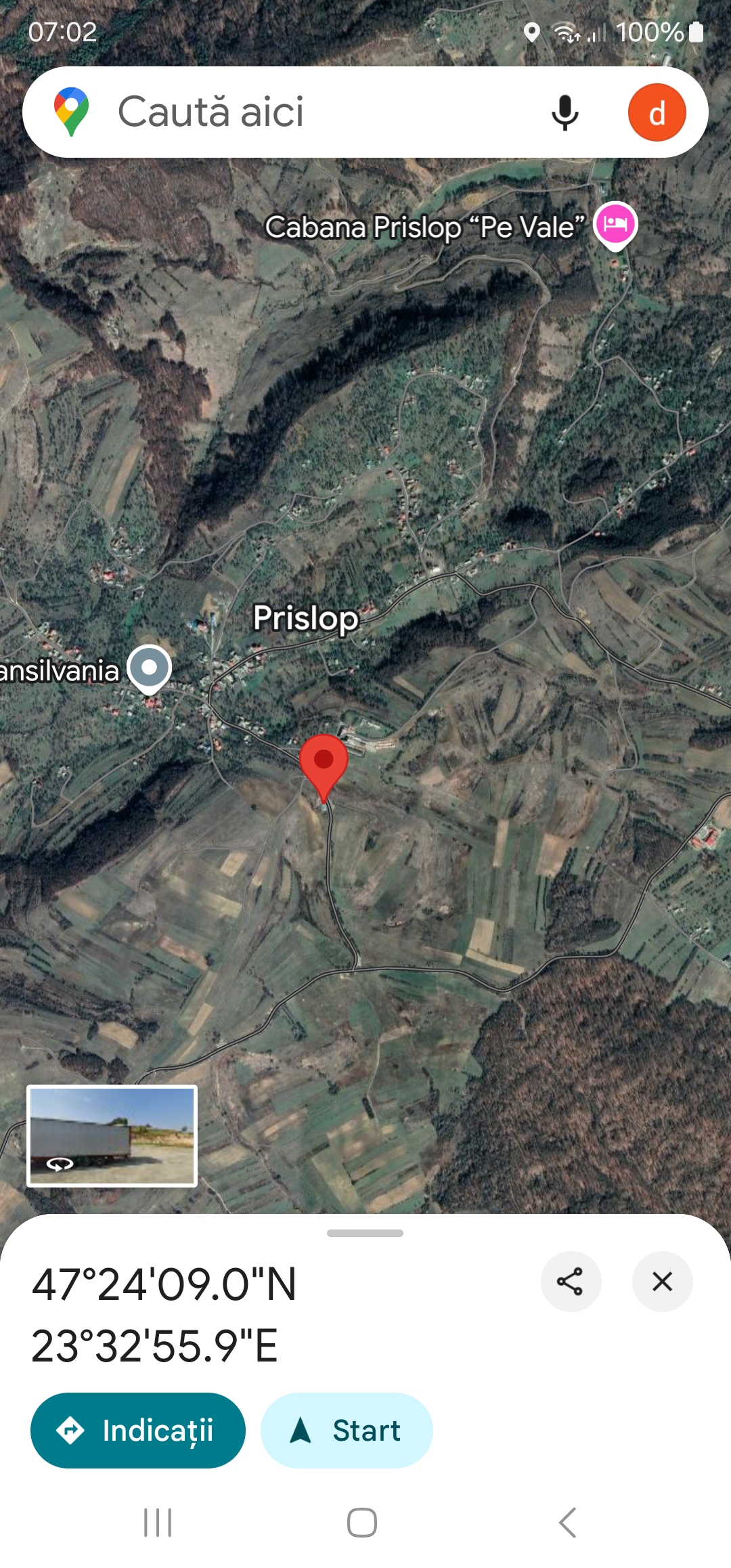Viewport: 731px width, 1568px height.
Task: Expand the bottom sheet handle
Action: click(x=365, y=1233)
